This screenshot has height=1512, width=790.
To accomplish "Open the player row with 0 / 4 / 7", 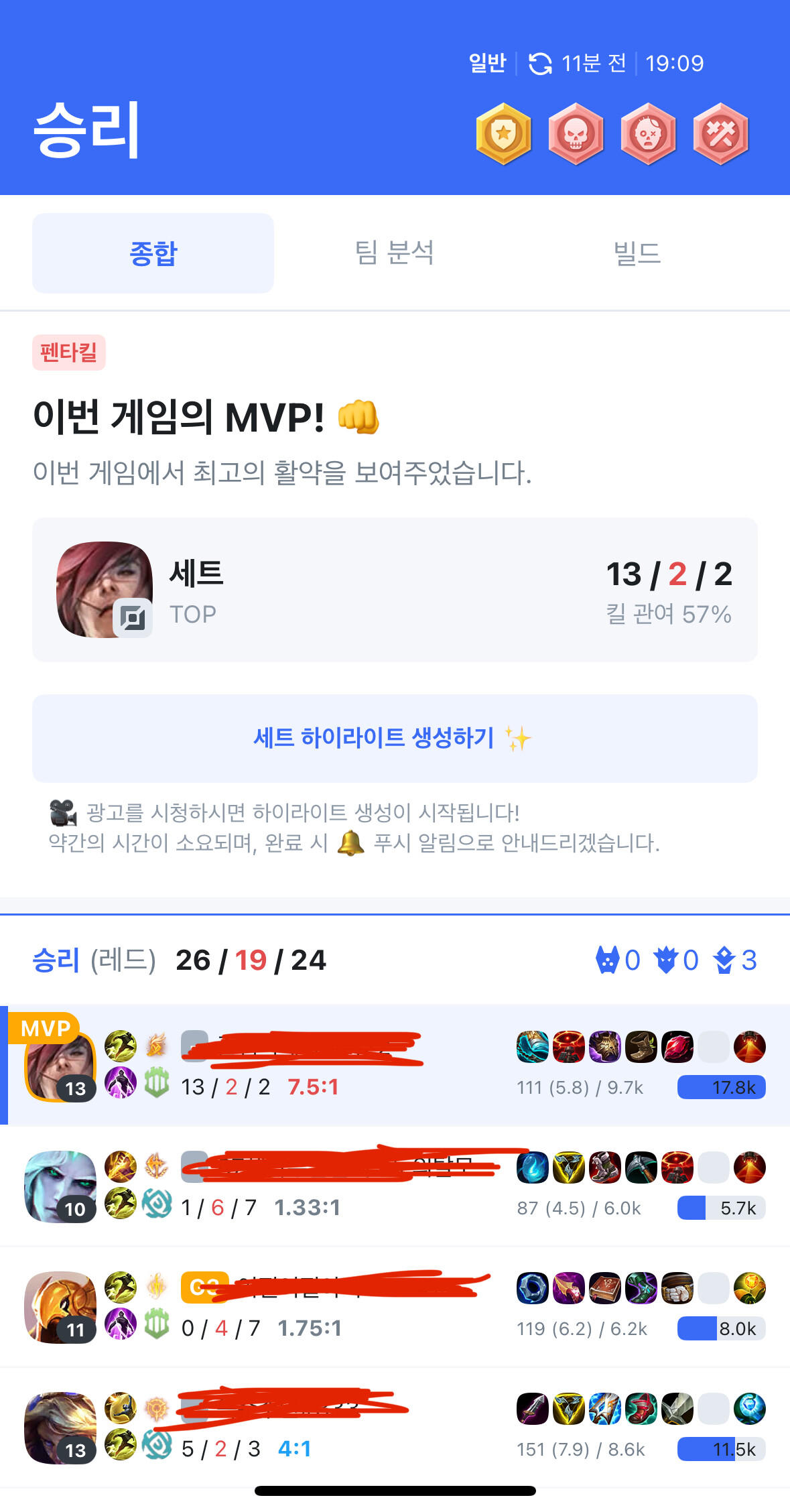I will coord(394,1307).
